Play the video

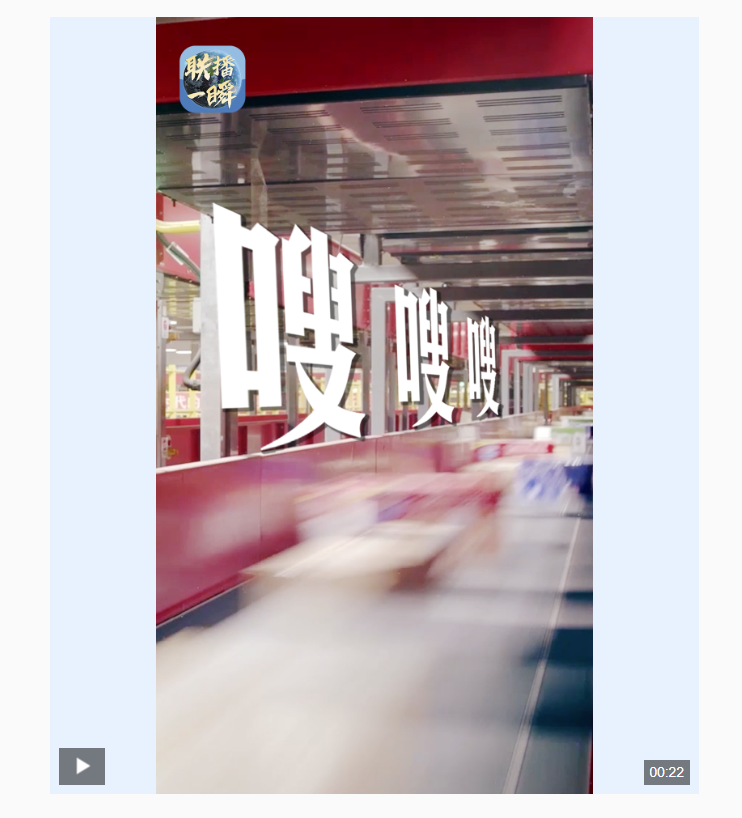(82, 766)
